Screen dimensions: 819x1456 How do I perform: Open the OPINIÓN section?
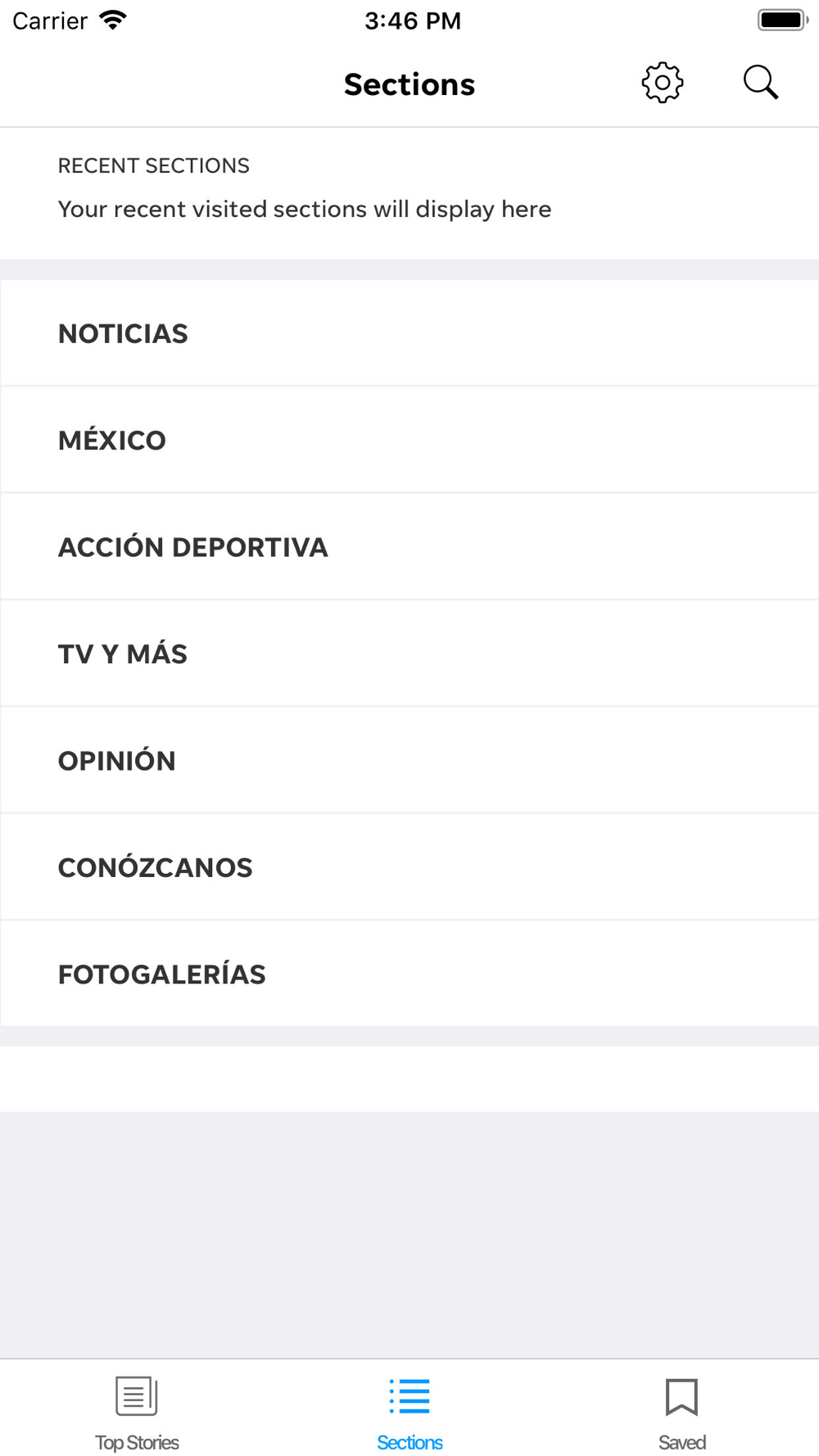[409, 760]
